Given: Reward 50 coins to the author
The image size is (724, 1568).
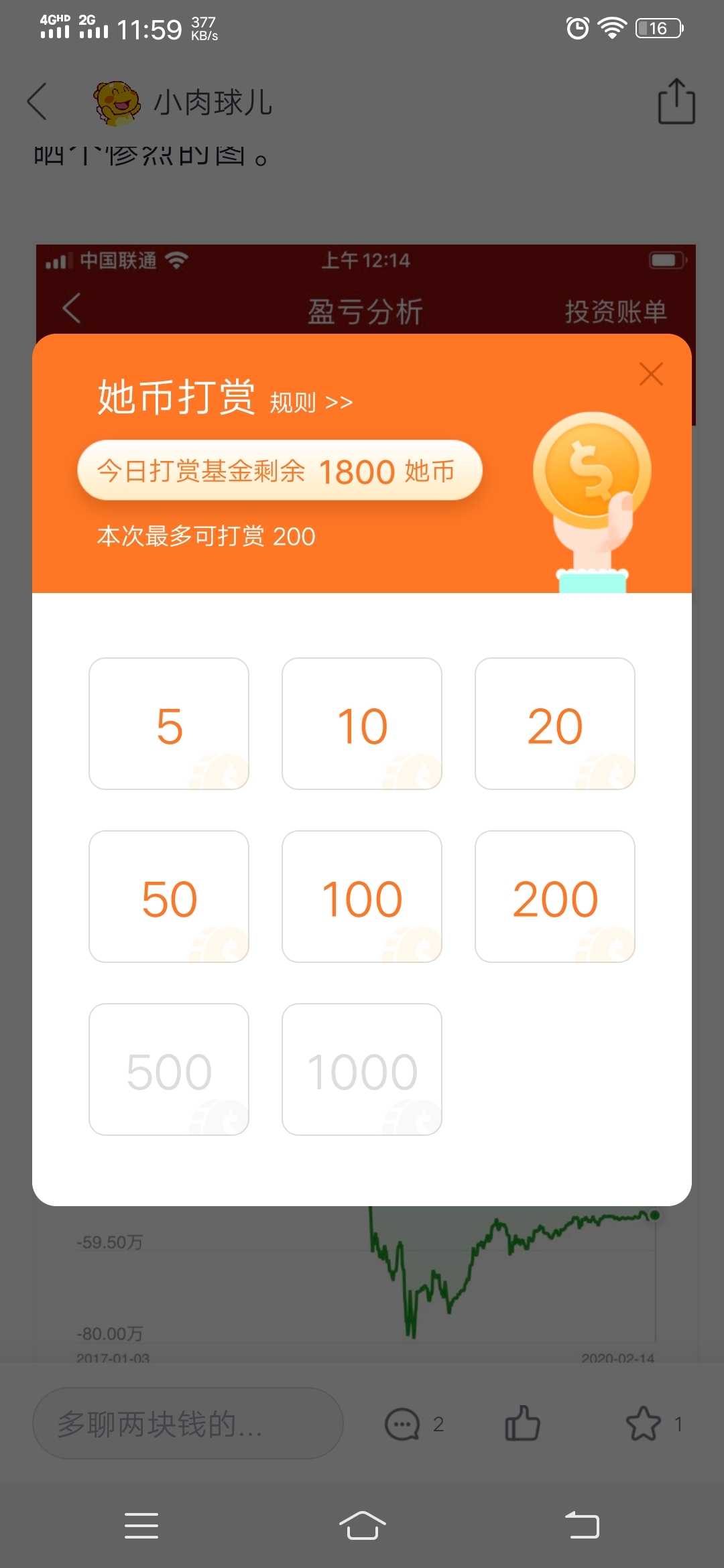Looking at the screenshot, I should pyautogui.click(x=169, y=897).
